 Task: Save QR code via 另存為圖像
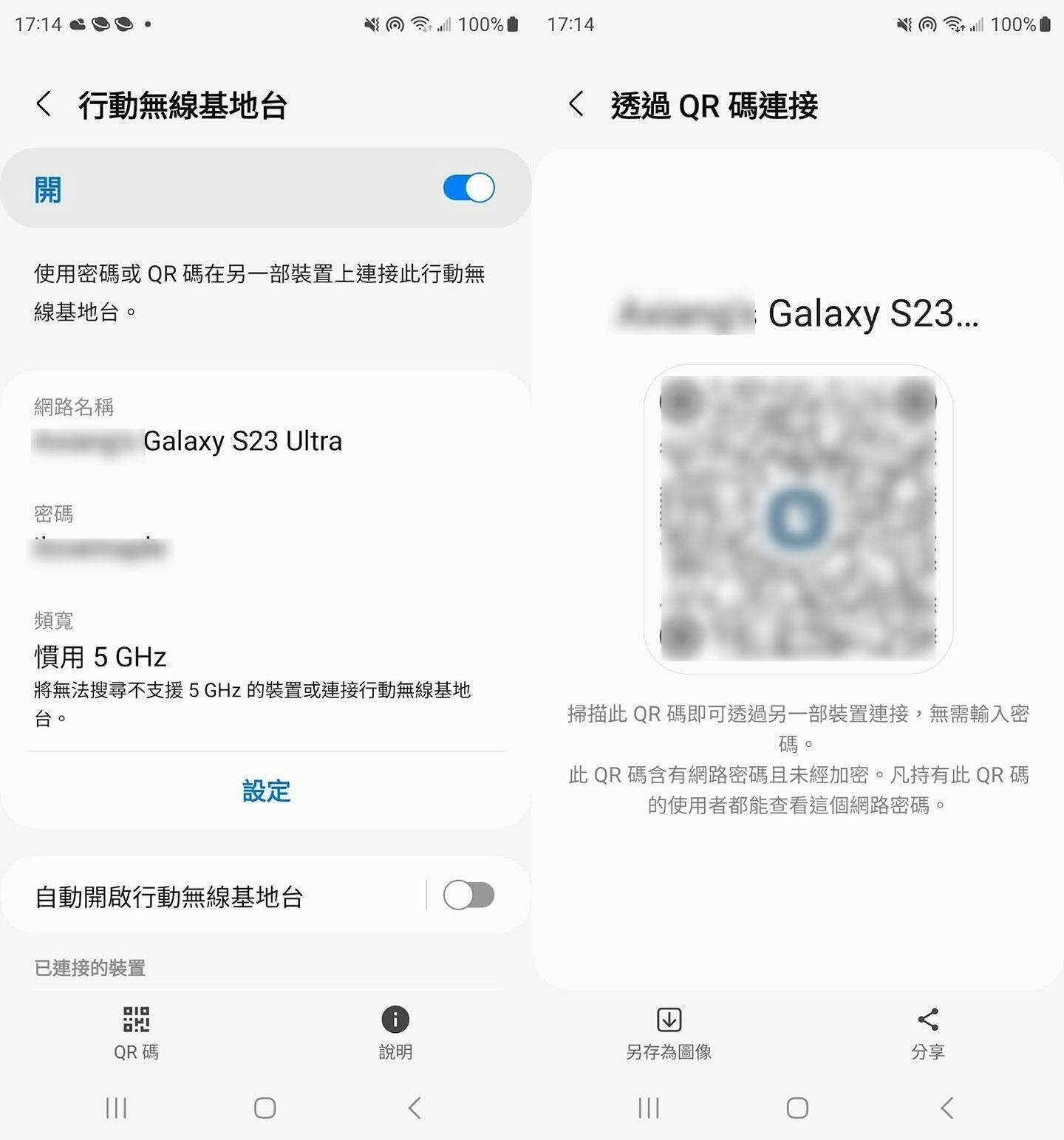pyautogui.click(x=669, y=1031)
